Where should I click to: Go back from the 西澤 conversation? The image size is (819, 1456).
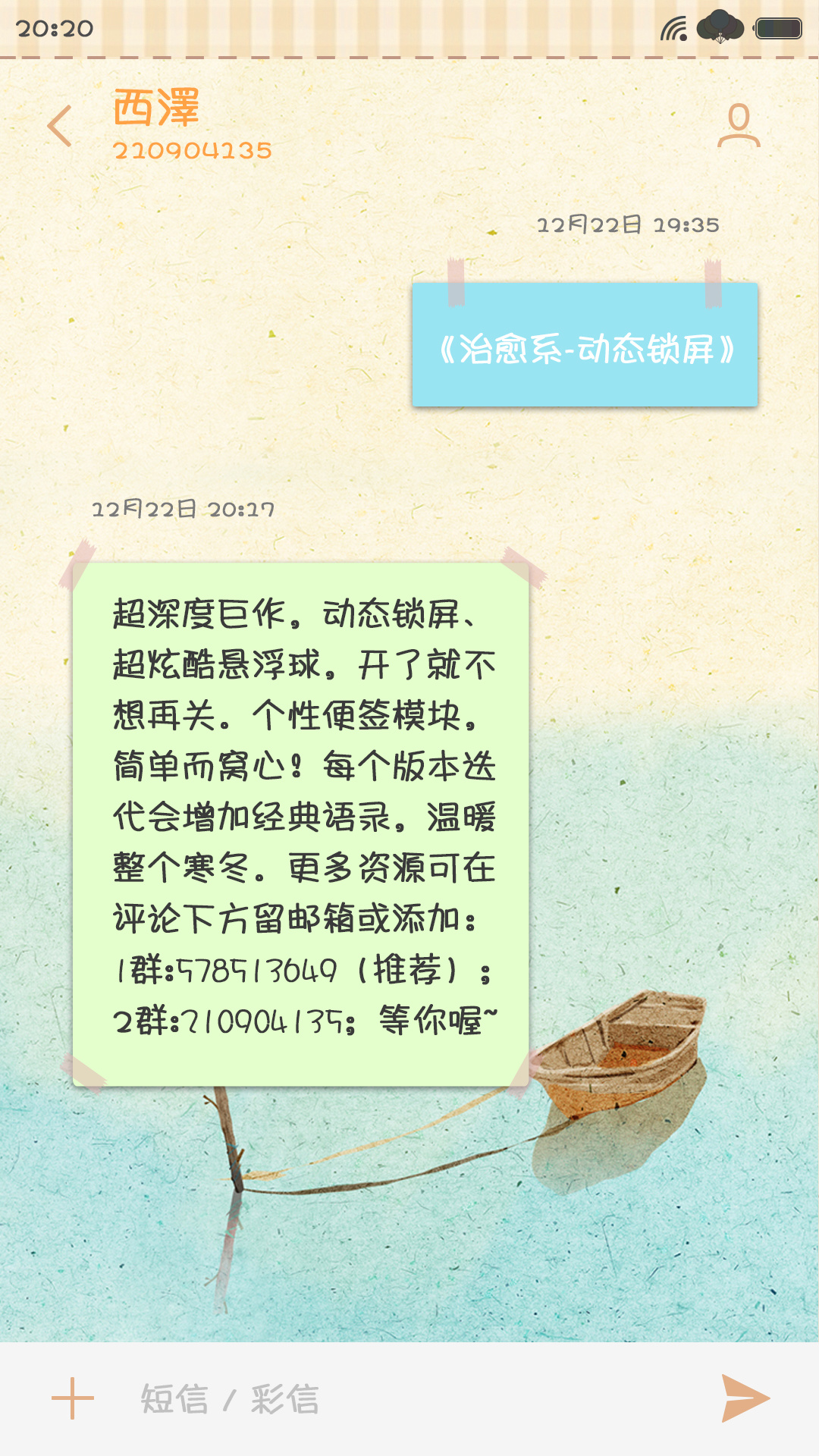[x=59, y=126]
